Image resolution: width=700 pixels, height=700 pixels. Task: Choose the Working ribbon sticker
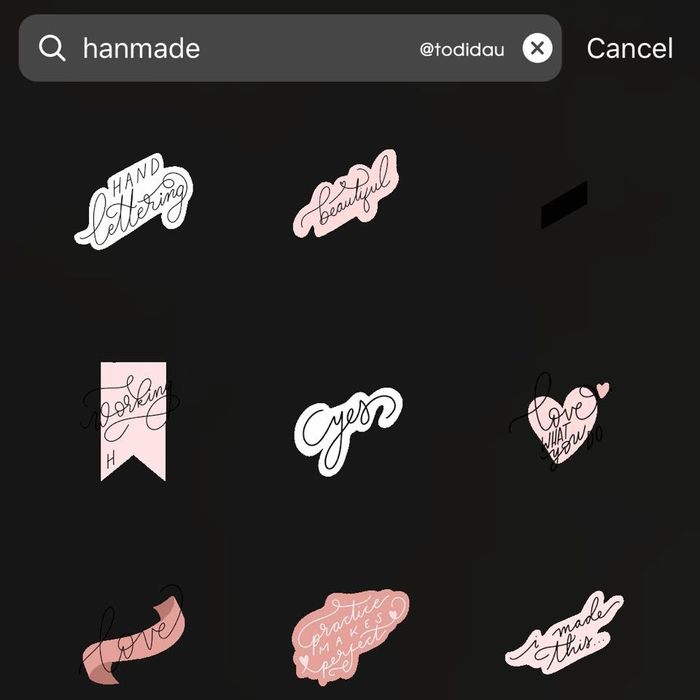click(134, 418)
